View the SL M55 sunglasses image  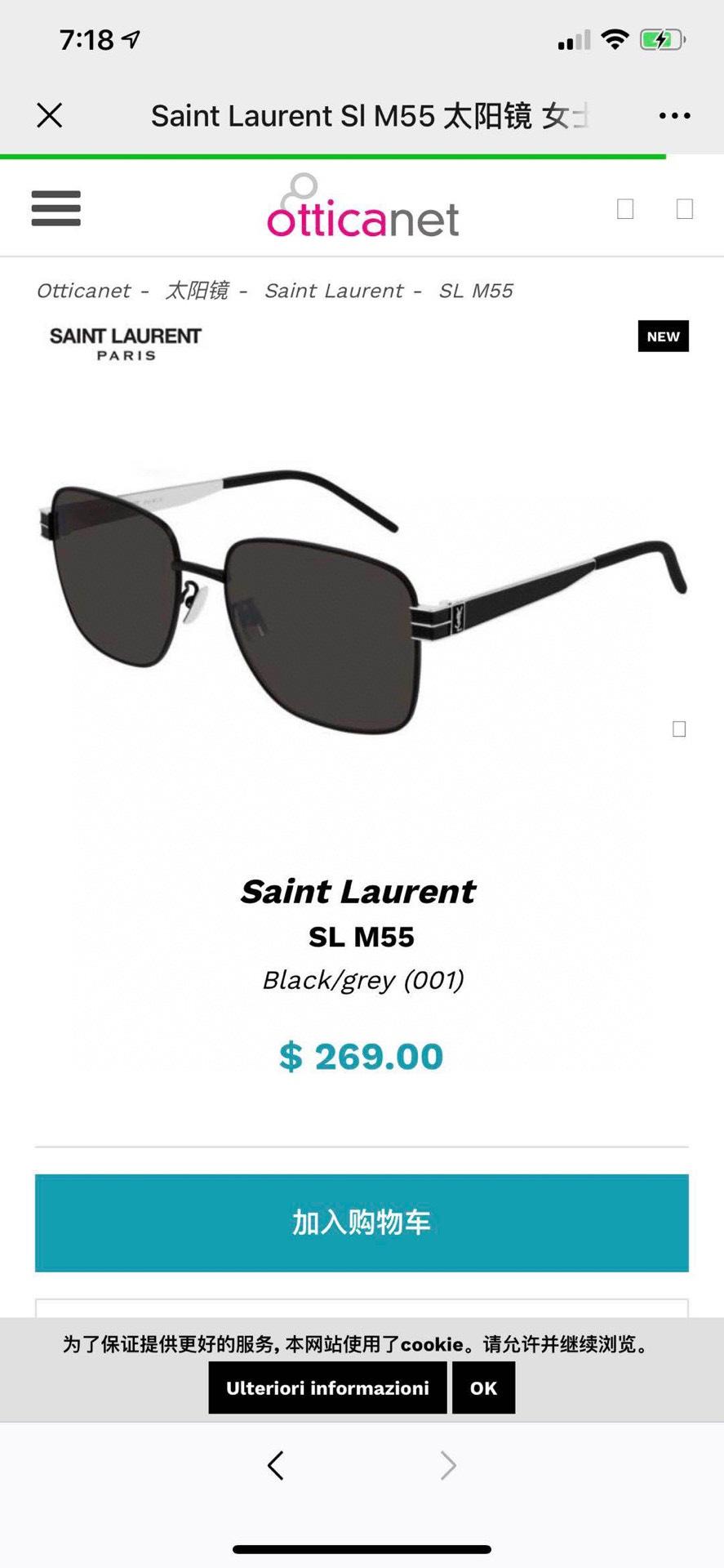362,600
